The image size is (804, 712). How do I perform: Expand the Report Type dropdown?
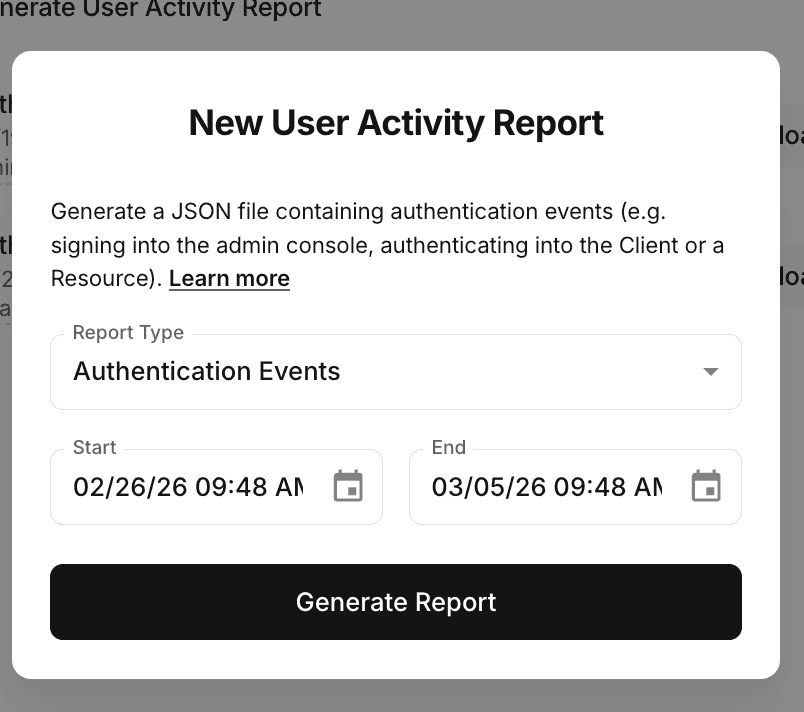[x=395, y=372]
